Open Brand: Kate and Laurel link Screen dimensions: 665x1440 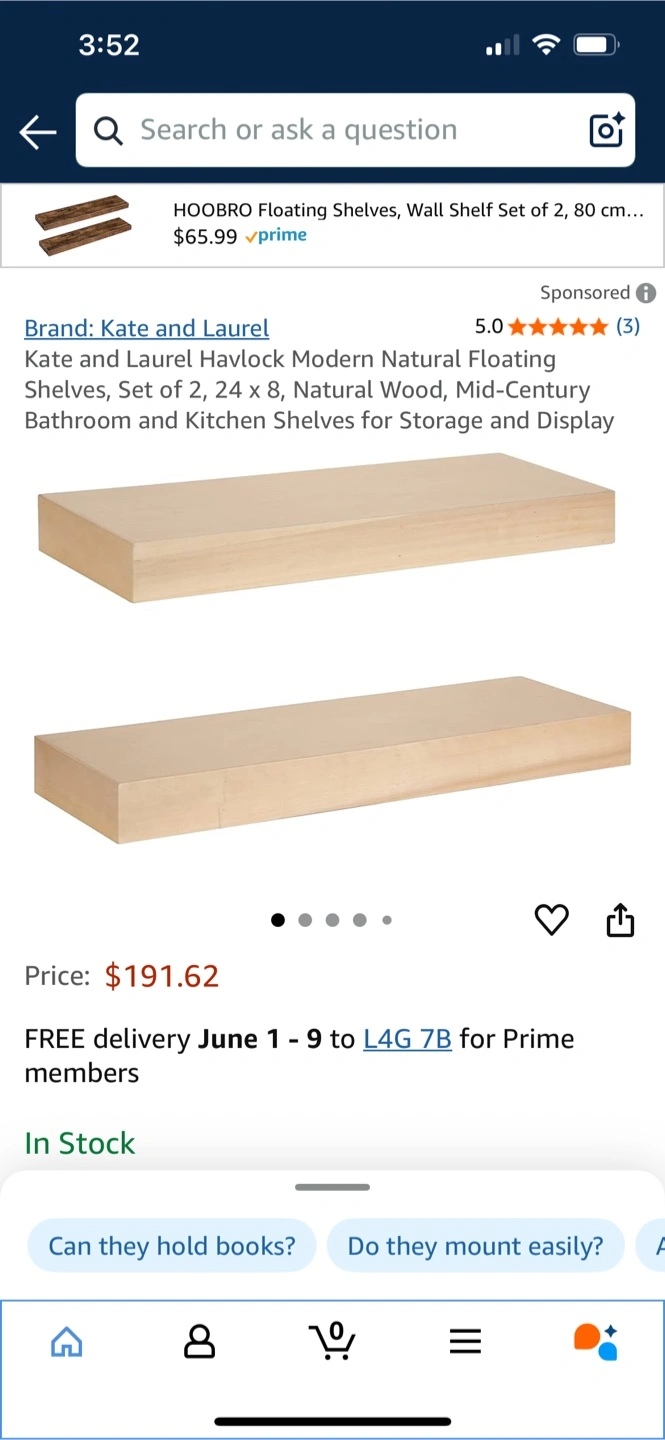tap(147, 328)
